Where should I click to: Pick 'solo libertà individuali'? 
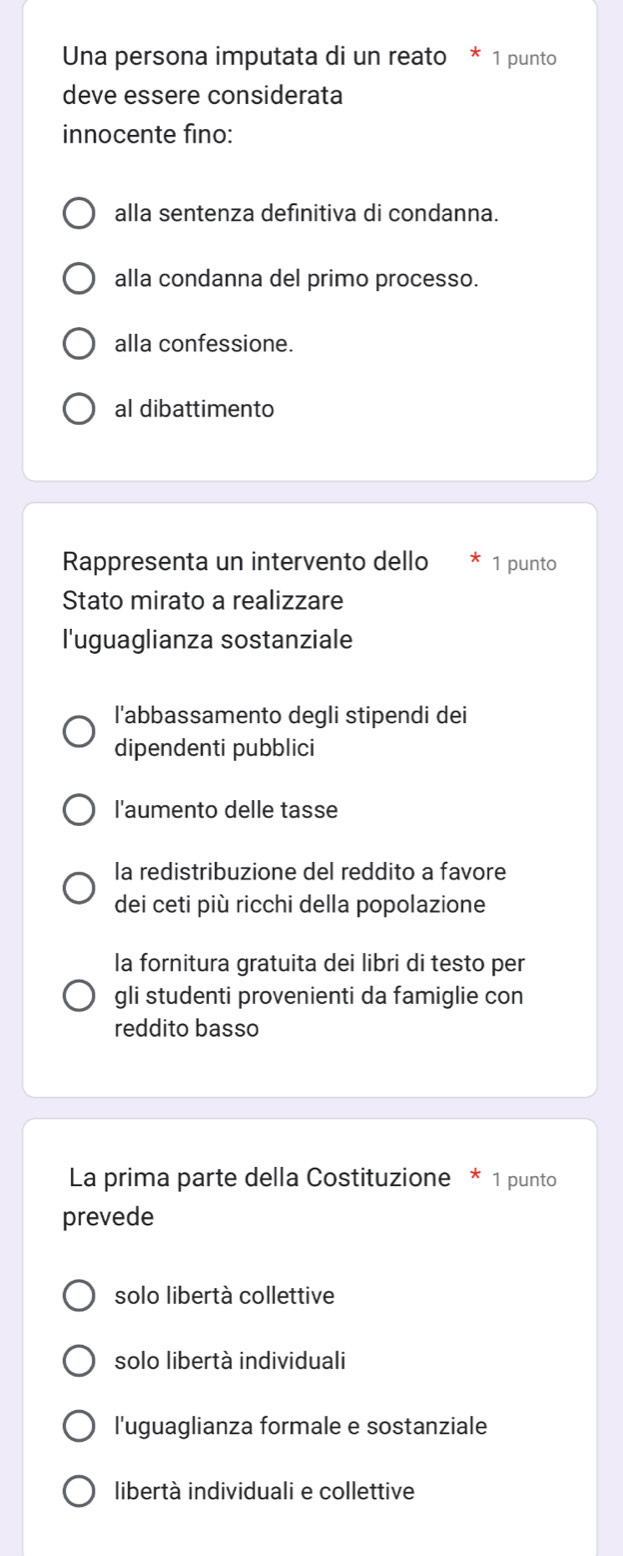point(79,1361)
